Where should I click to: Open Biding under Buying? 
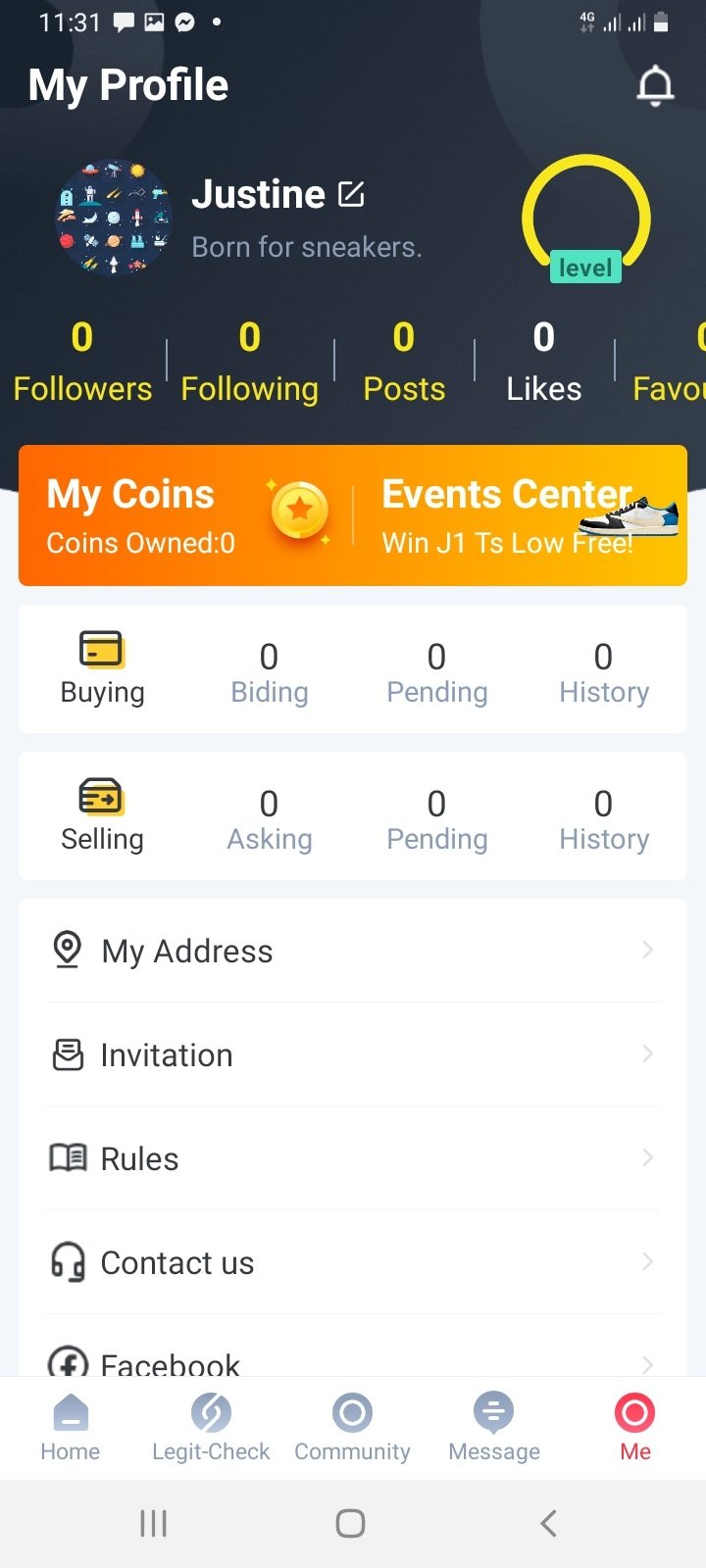click(269, 672)
